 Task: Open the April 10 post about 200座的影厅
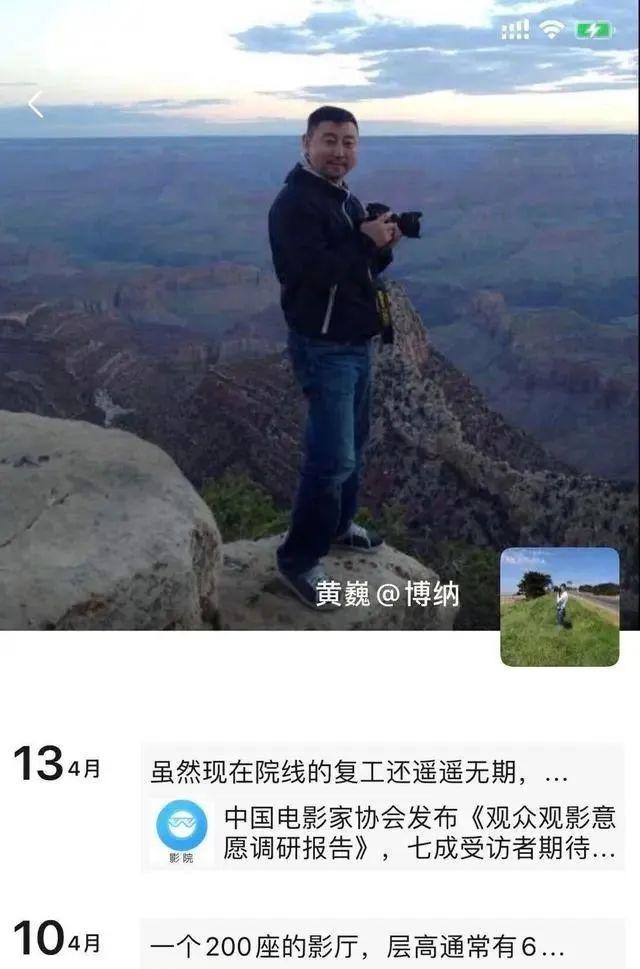click(x=358, y=945)
